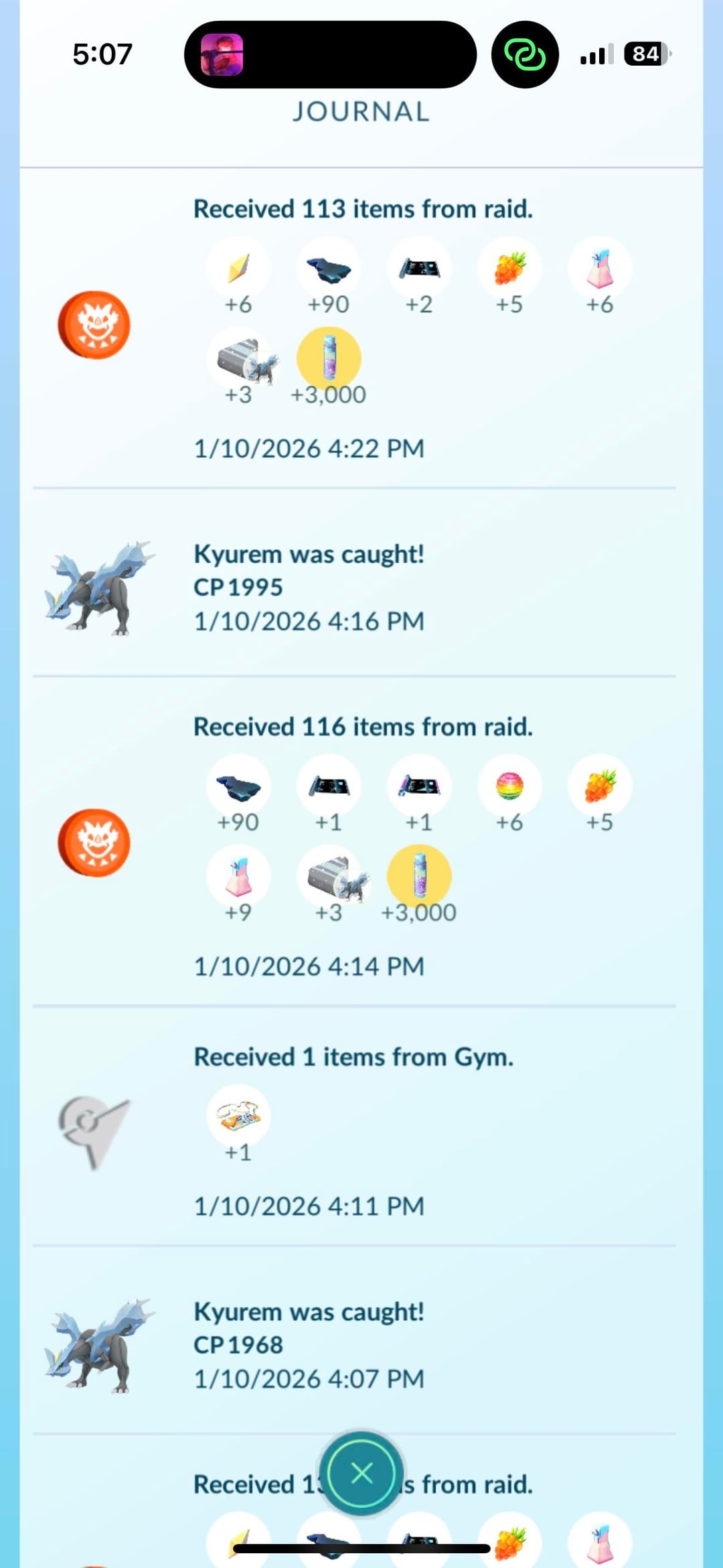The image size is (723, 1568).
Task: Open the Kyurem CP 1968 caught entry
Action: click(x=309, y=1345)
